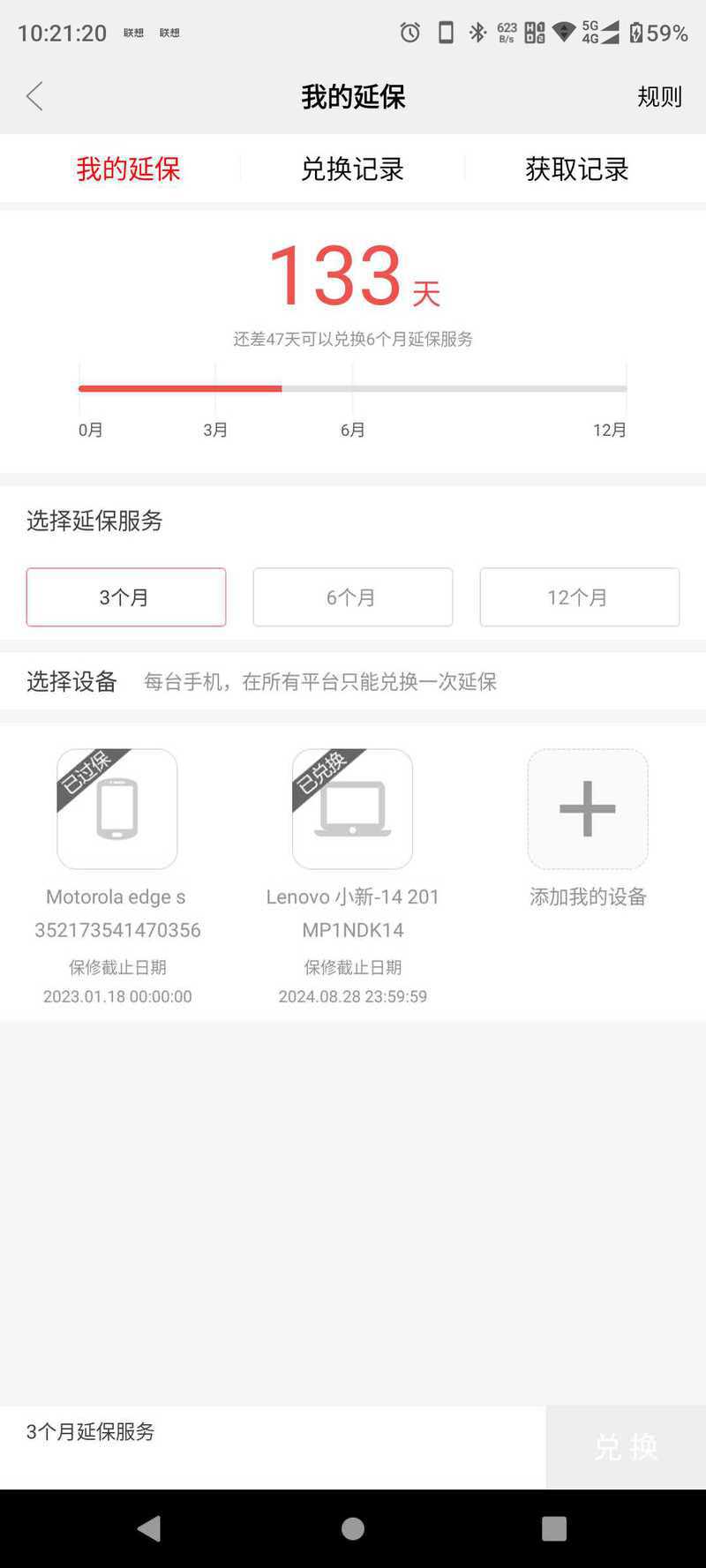
Task: Select the Lenovo 小新-14 device
Action: [352, 809]
